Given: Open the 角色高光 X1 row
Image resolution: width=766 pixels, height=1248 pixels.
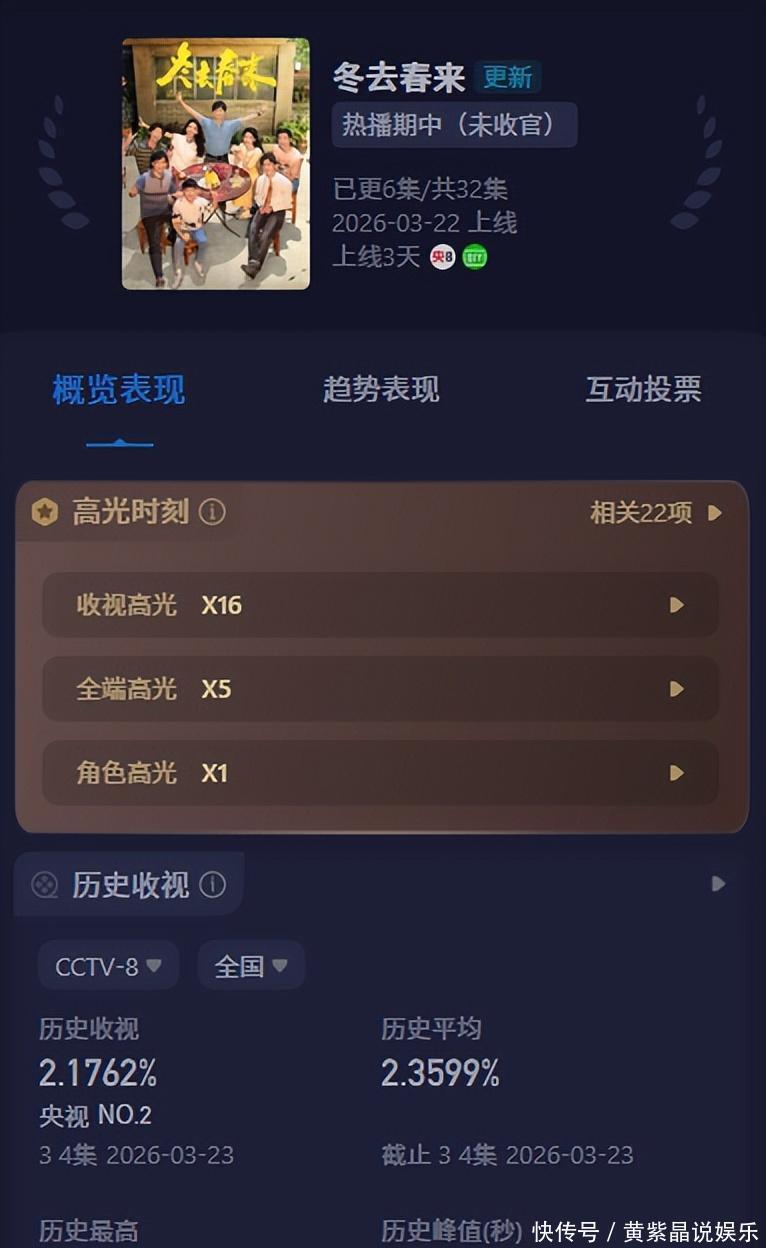Looking at the screenshot, I should (x=380, y=773).
